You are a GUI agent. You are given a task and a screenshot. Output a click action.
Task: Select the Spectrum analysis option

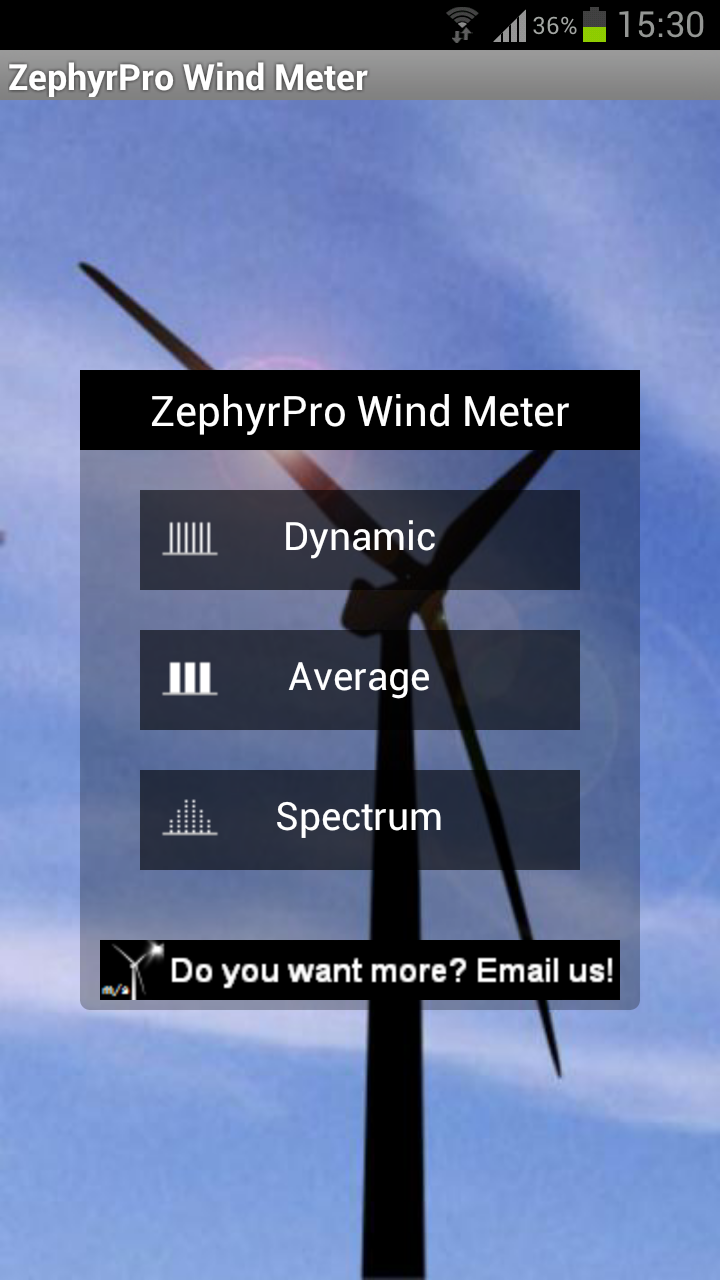coord(358,819)
